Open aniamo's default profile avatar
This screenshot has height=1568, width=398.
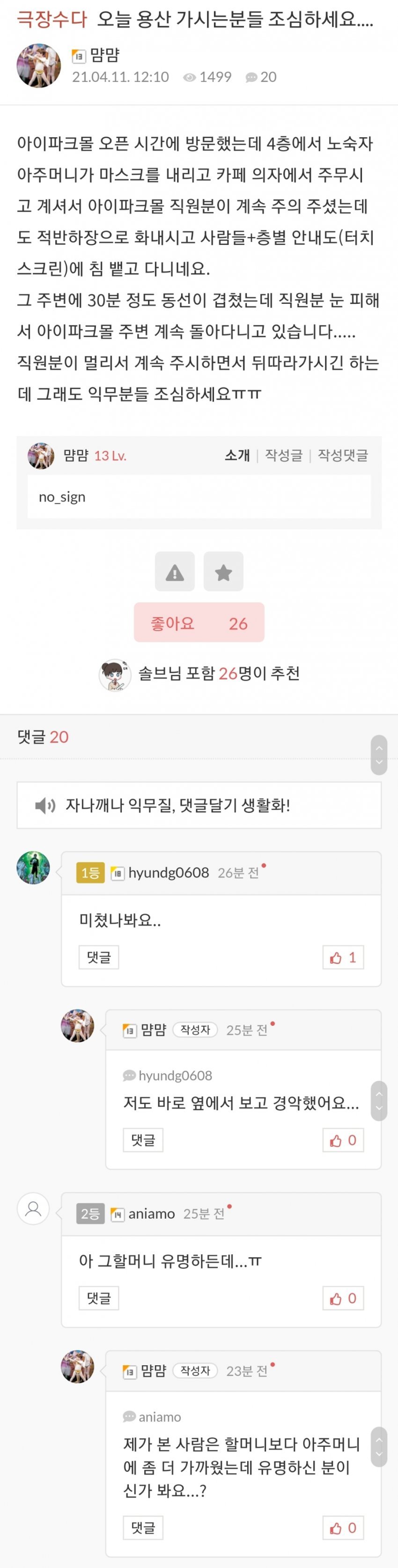click(33, 1209)
